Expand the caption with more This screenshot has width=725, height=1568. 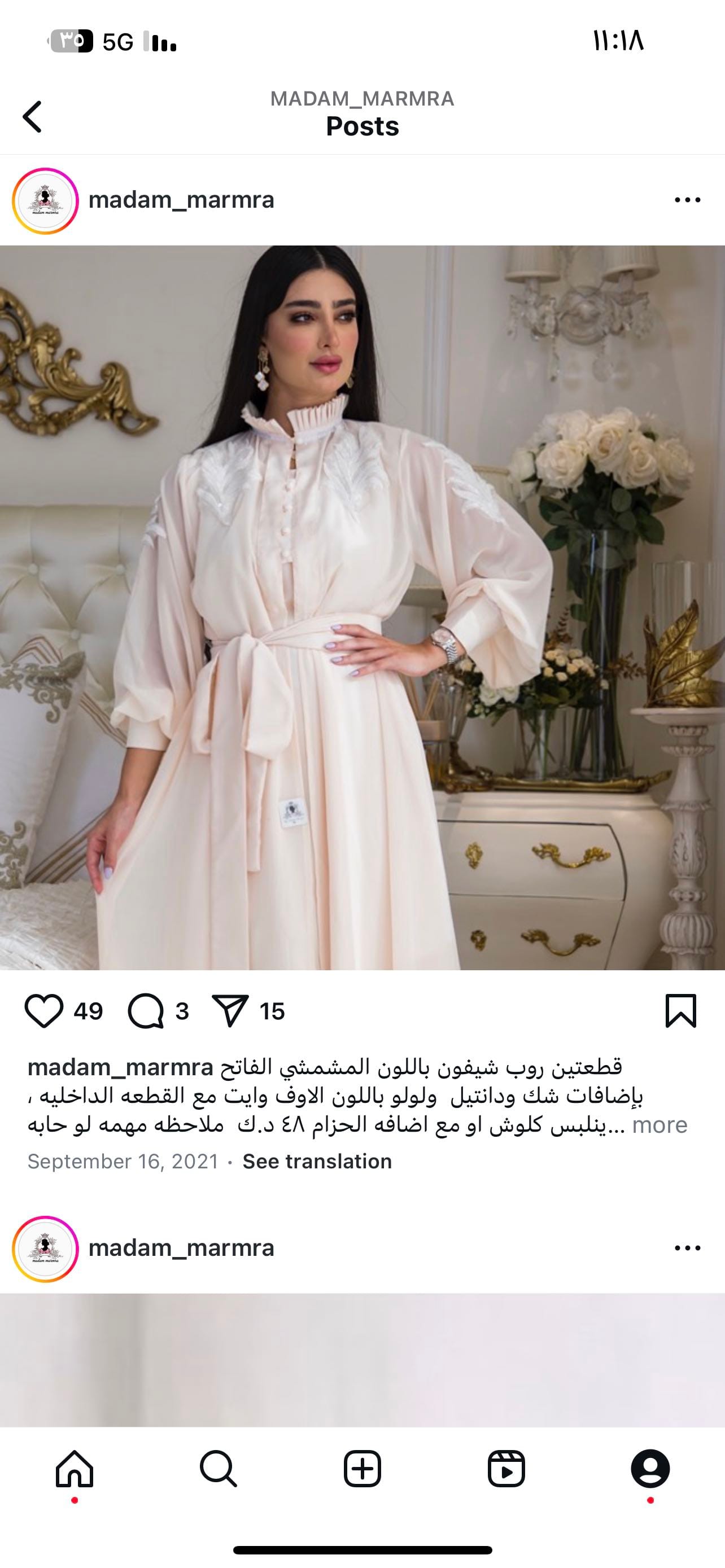pos(660,1125)
